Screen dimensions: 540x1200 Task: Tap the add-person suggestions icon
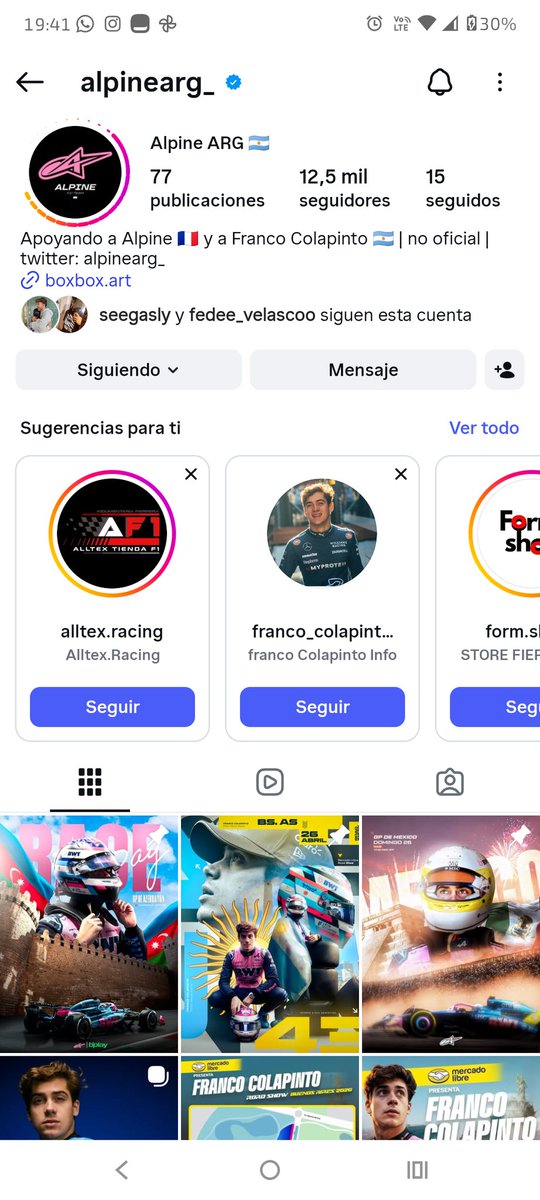pos(504,370)
